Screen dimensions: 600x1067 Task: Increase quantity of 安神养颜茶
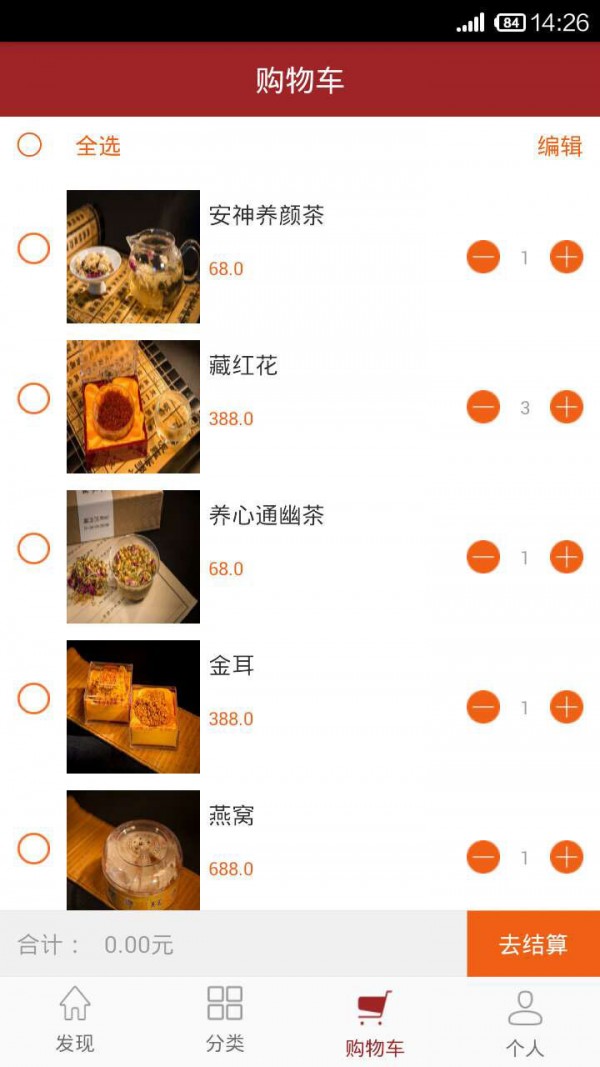[x=566, y=257]
